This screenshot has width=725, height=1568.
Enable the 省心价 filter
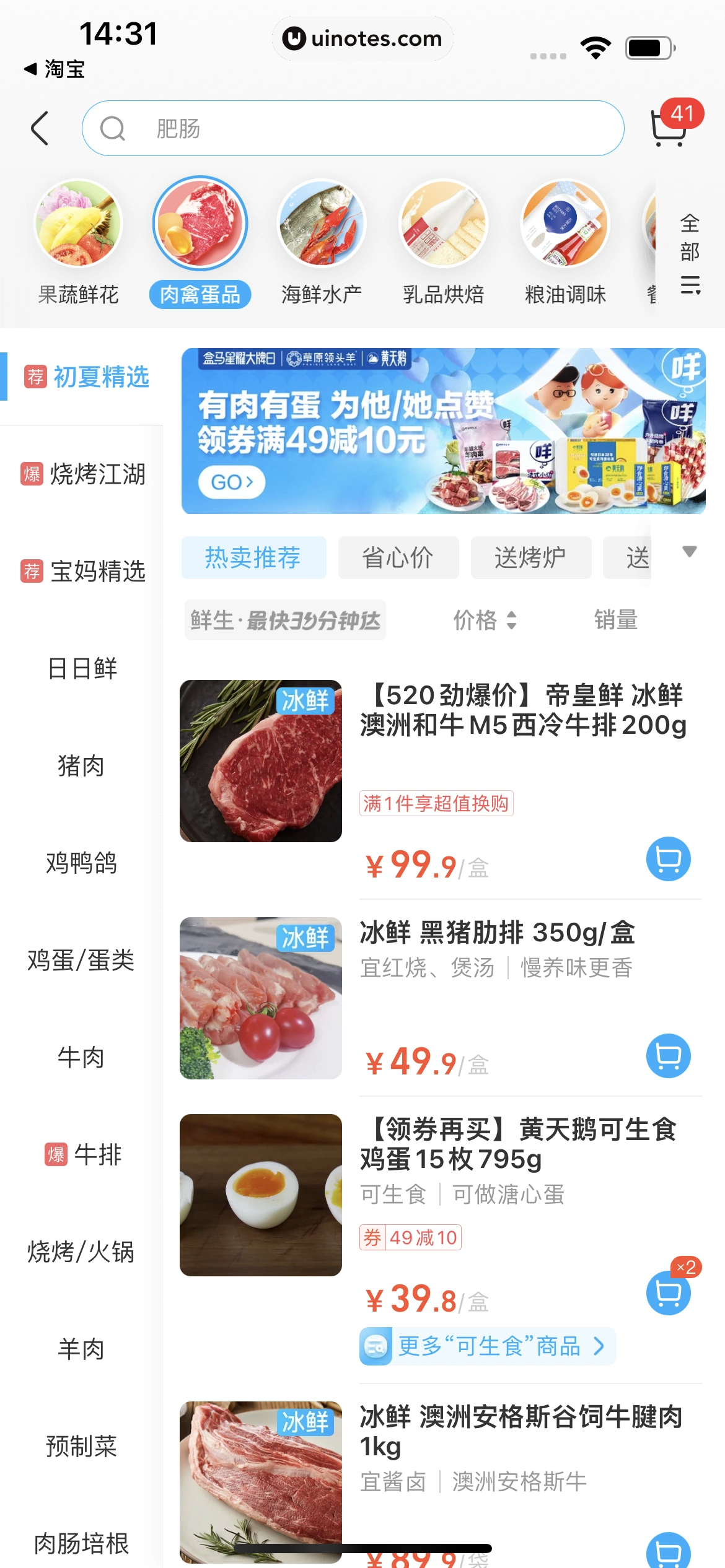point(398,557)
